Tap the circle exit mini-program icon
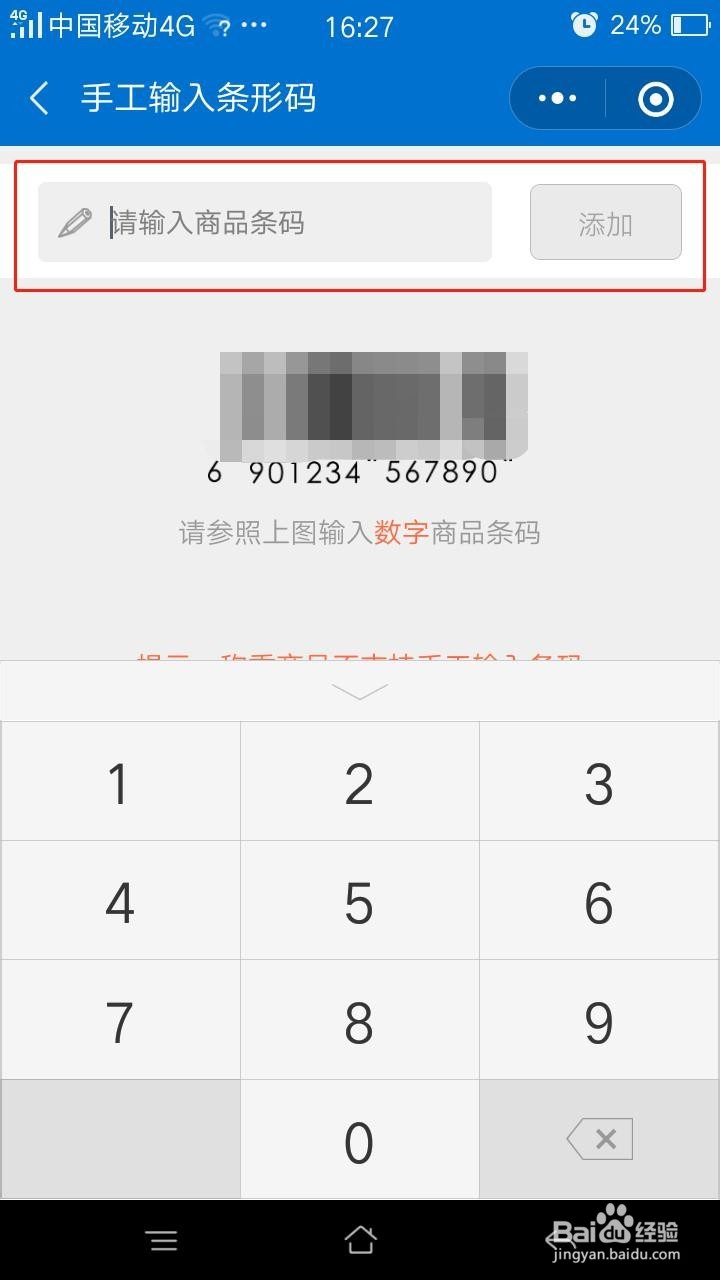The height and width of the screenshot is (1280, 720). pyautogui.click(x=655, y=98)
